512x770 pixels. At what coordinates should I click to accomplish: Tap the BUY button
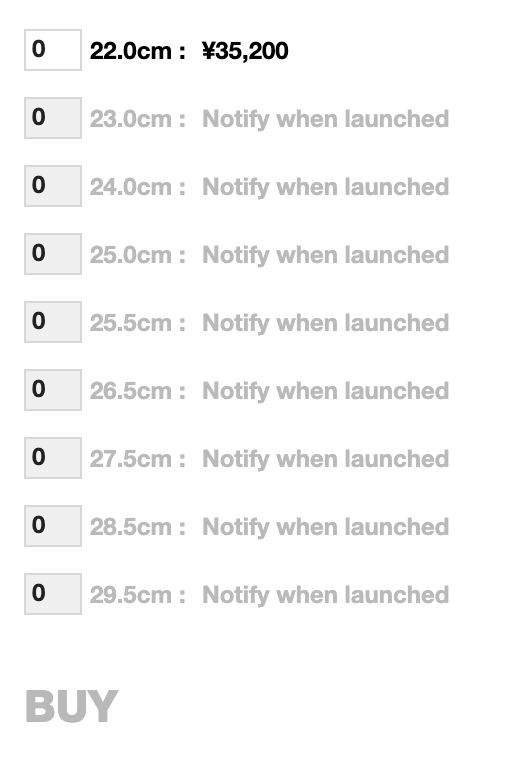point(72,706)
